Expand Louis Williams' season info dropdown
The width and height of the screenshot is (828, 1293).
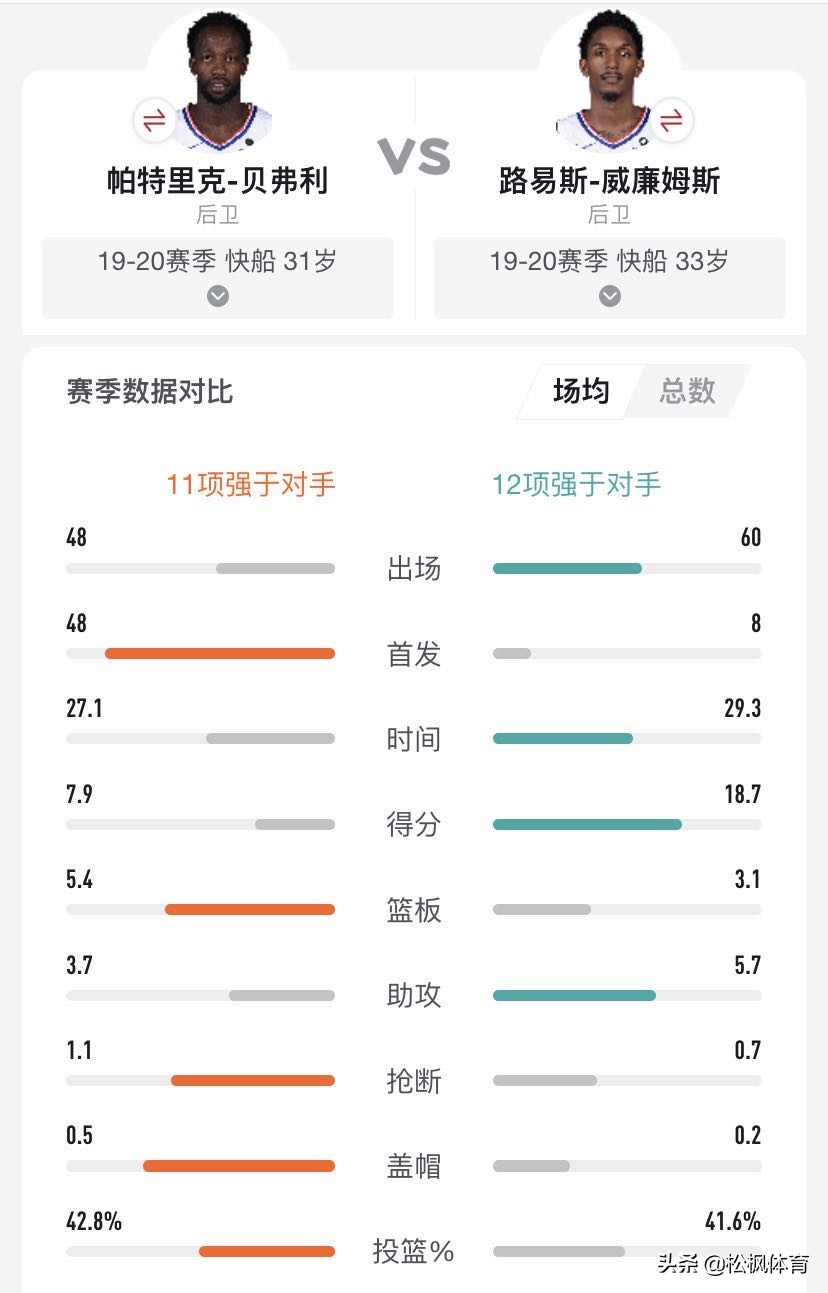pyautogui.click(x=610, y=296)
